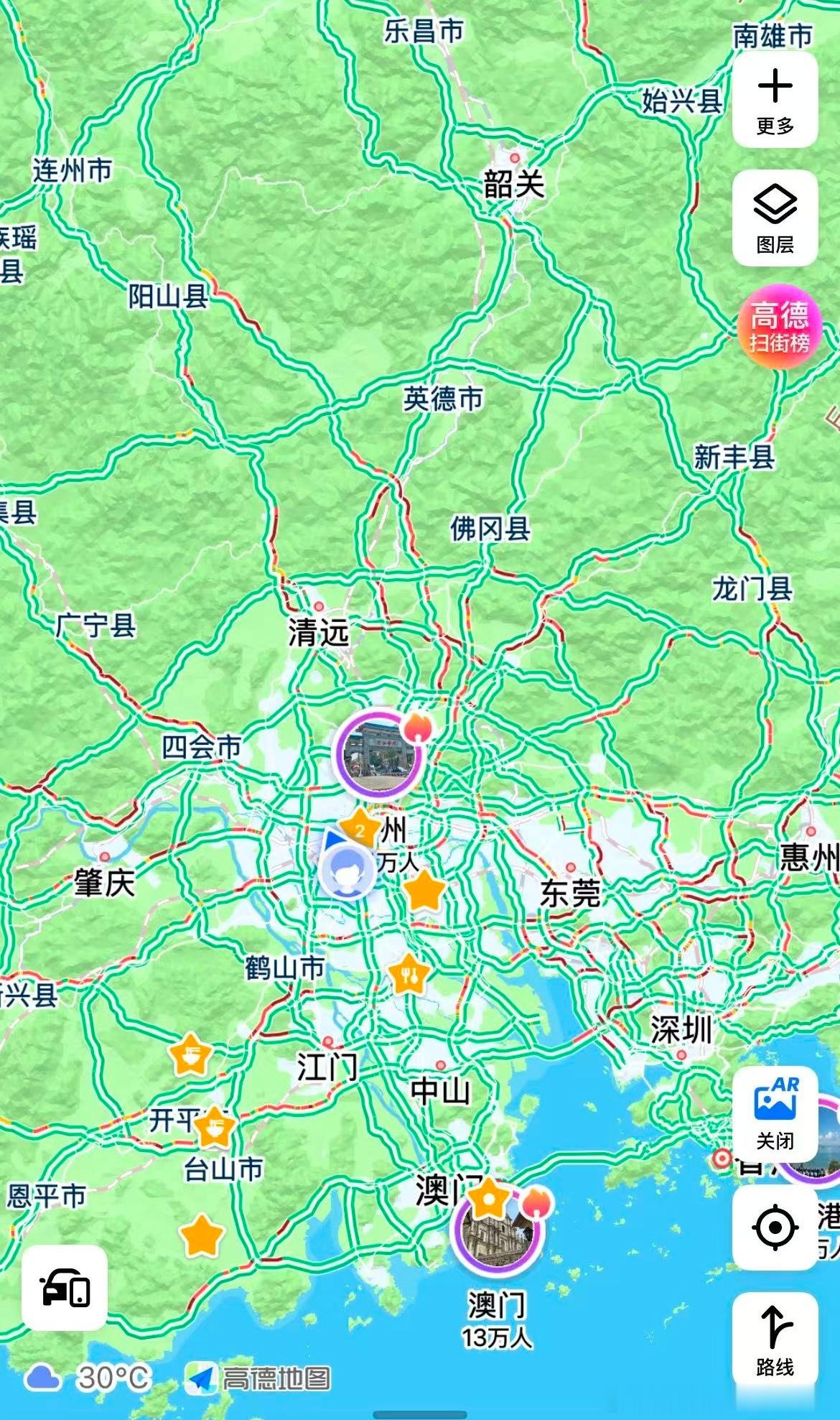Image resolution: width=840 pixels, height=1420 pixels.
Task: Tap the avatar location marker
Action: click(347, 872)
